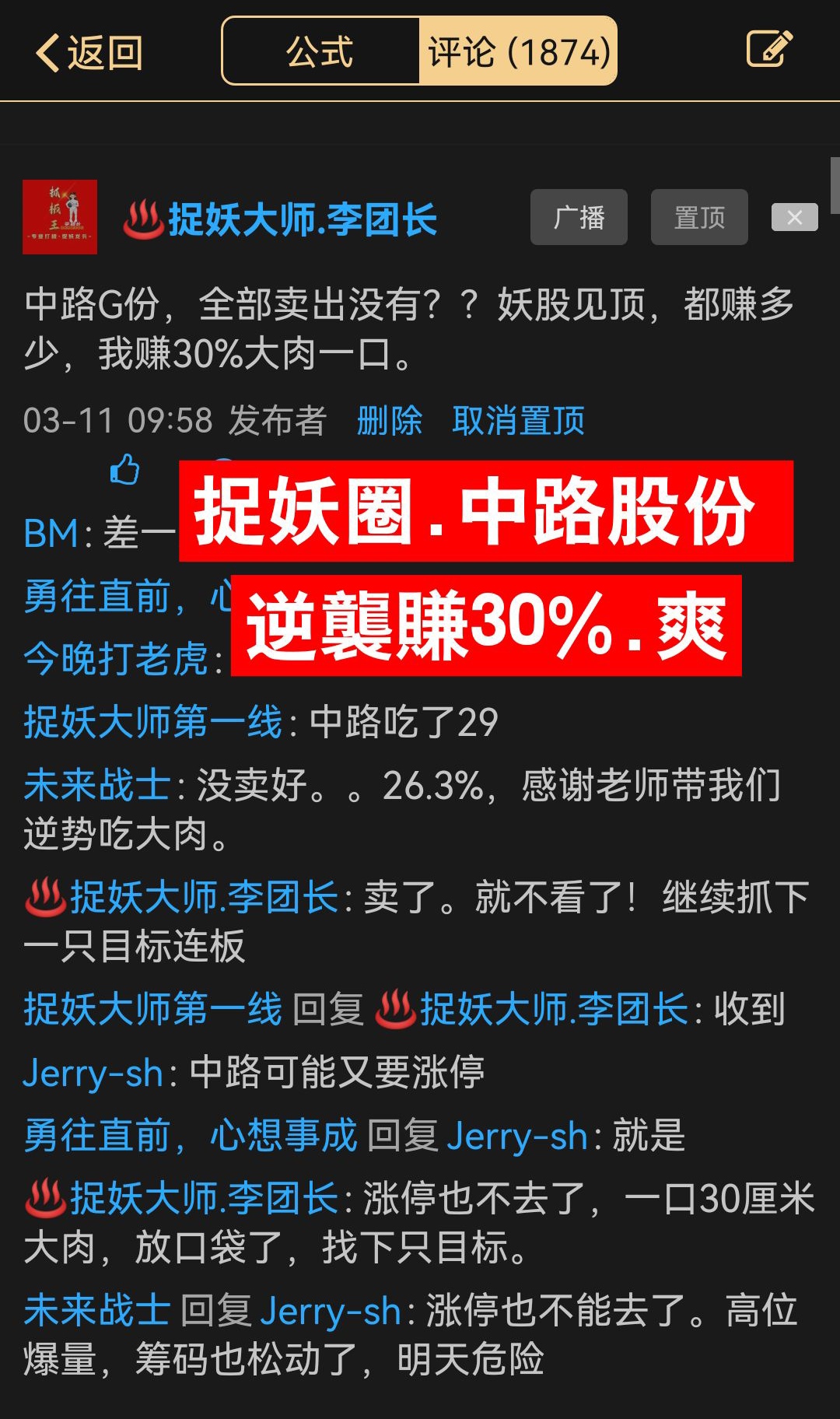The image size is (840, 1419).
Task: Tap 取消置顶 to unpin the post
Action: (518, 421)
